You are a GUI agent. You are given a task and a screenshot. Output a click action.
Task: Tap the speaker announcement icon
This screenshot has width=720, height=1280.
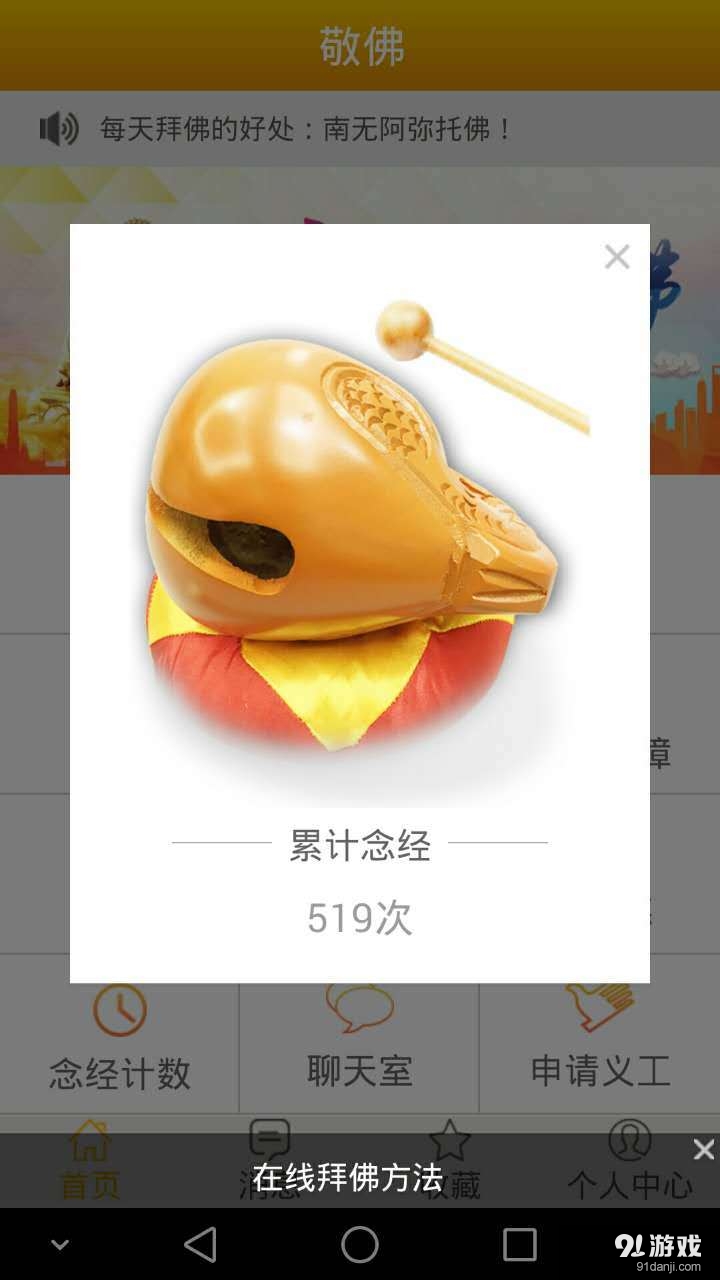57,128
